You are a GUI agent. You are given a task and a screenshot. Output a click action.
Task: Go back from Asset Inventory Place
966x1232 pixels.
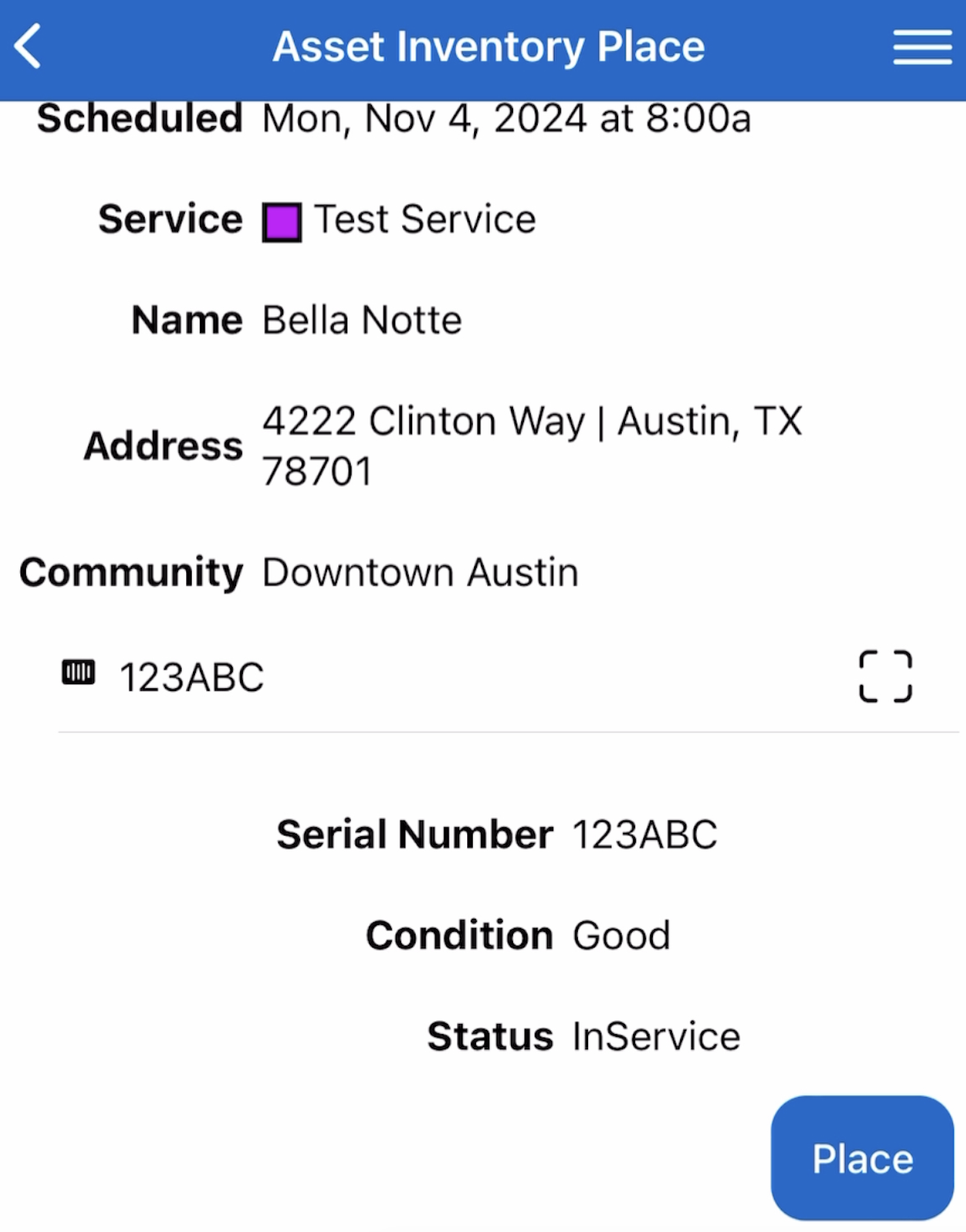pos(29,46)
